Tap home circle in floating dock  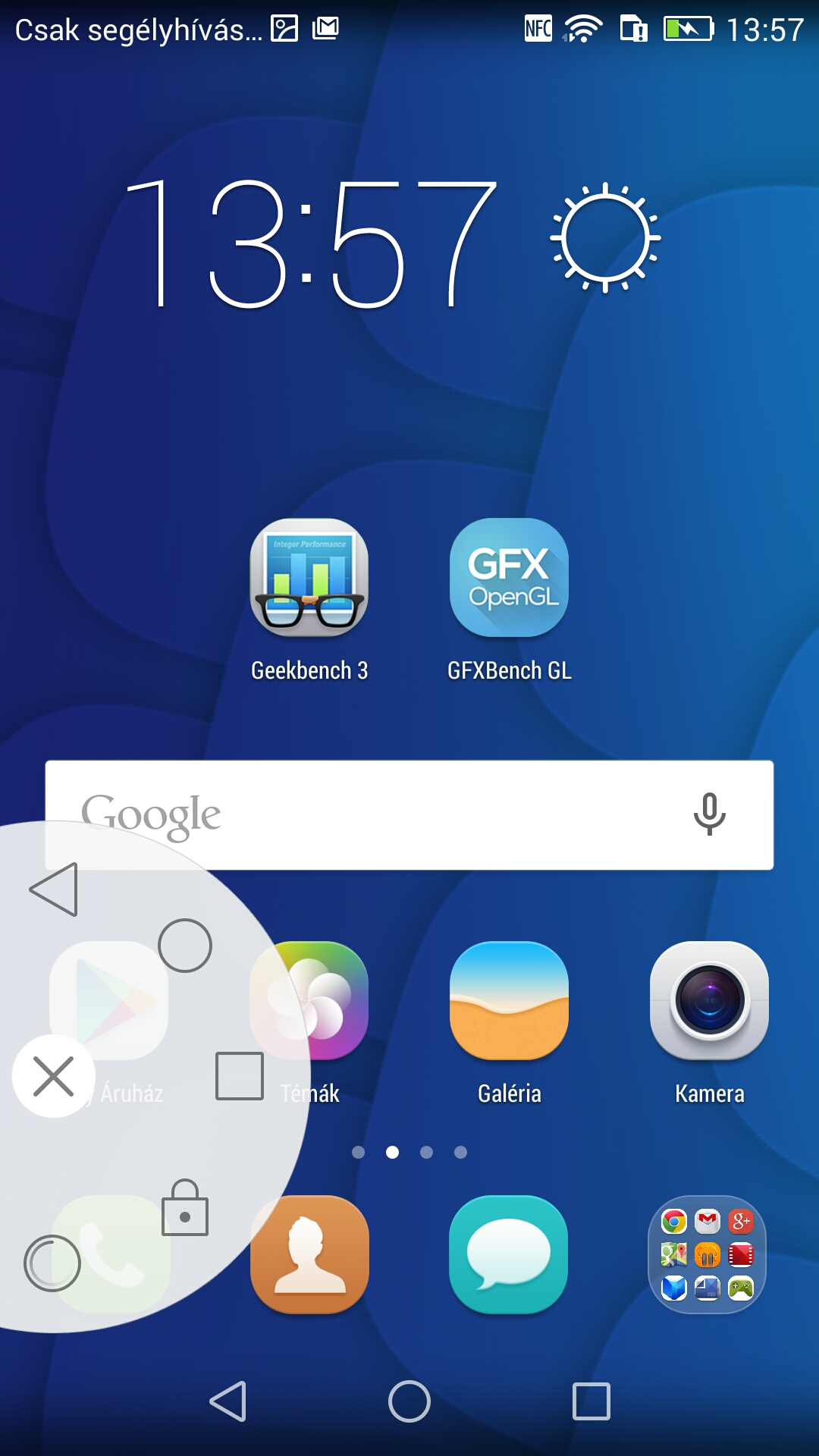click(185, 946)
